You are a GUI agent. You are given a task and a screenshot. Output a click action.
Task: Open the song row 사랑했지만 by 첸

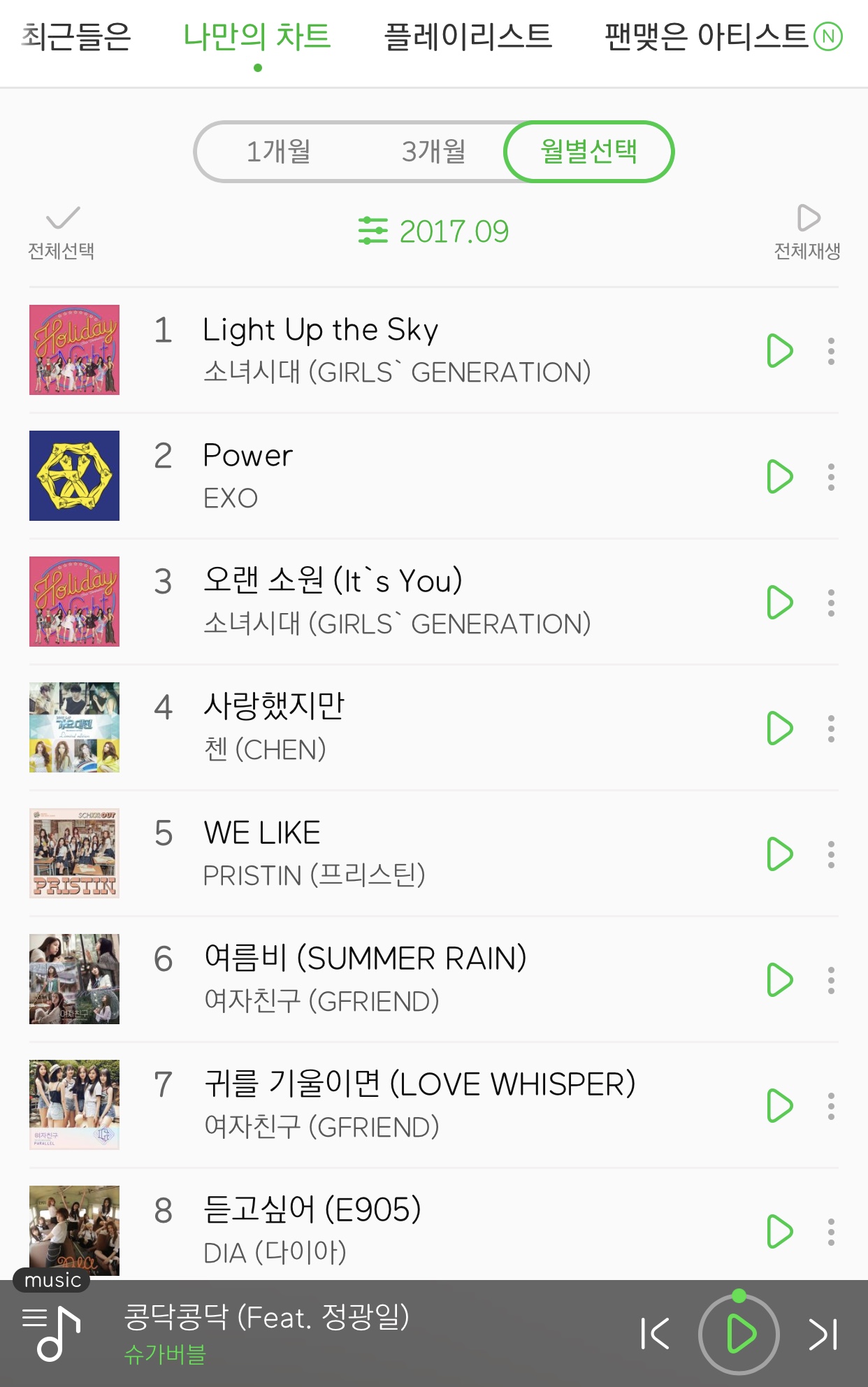tap(419, 727)
